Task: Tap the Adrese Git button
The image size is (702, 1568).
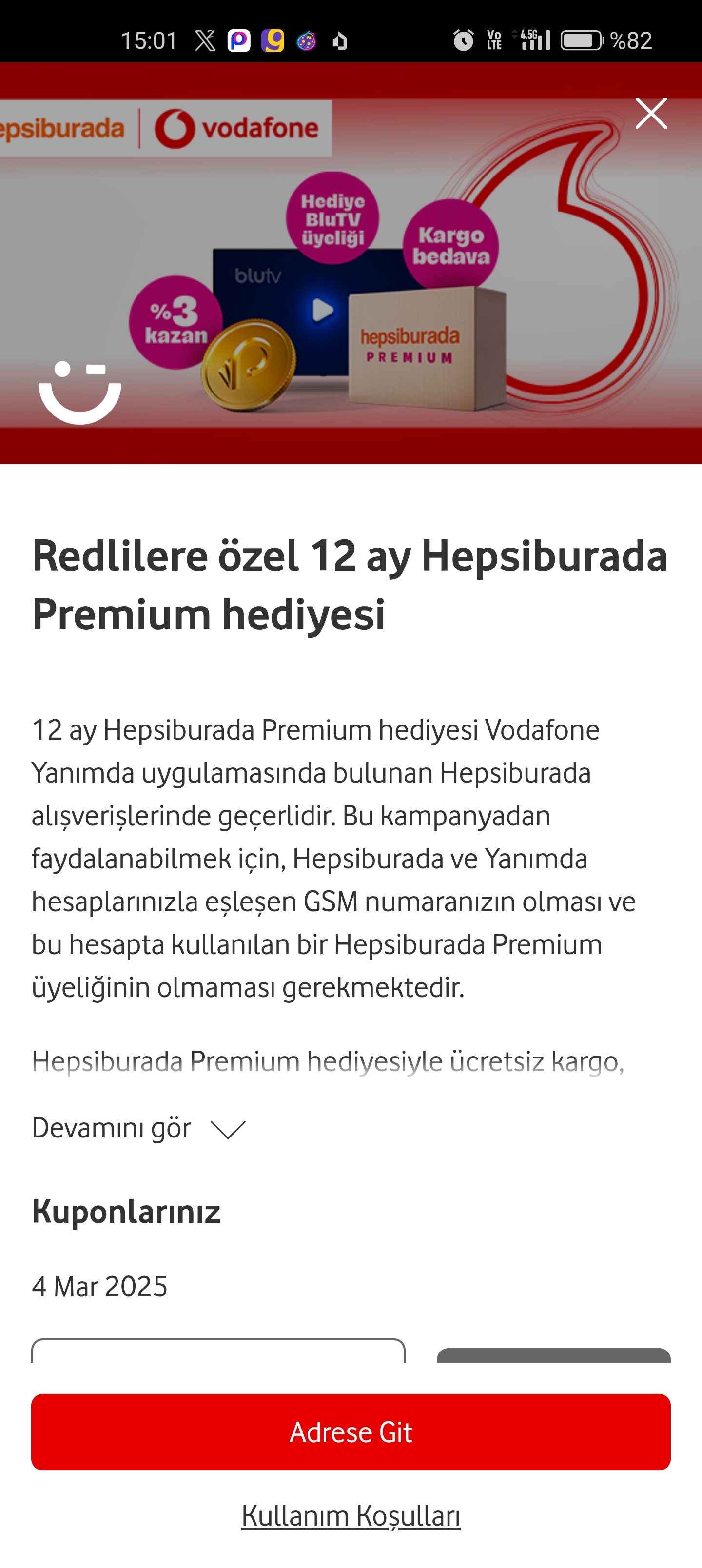Action: pos(351,1431)
